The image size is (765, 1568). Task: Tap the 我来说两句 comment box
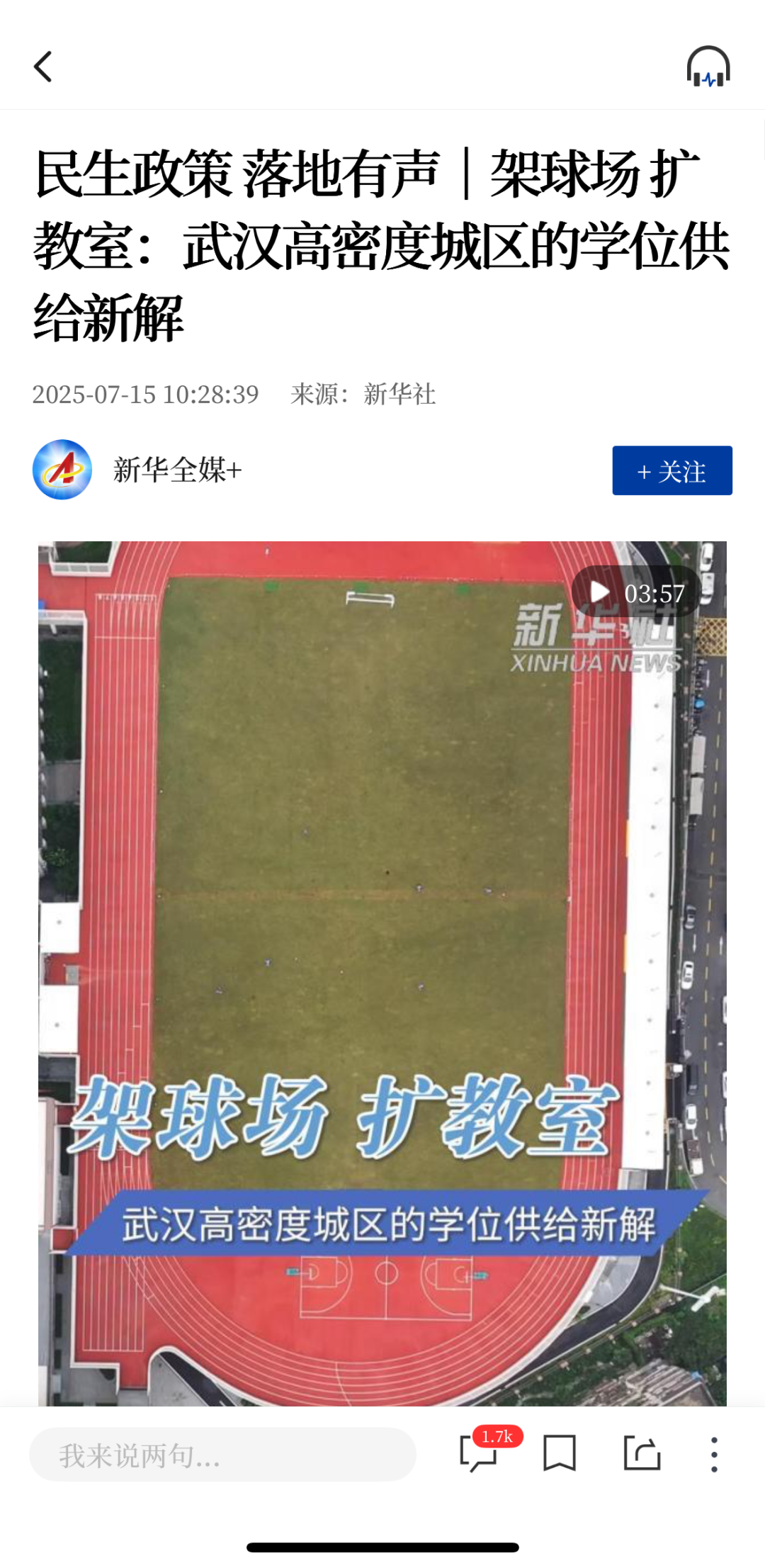tap(222, 1455)
